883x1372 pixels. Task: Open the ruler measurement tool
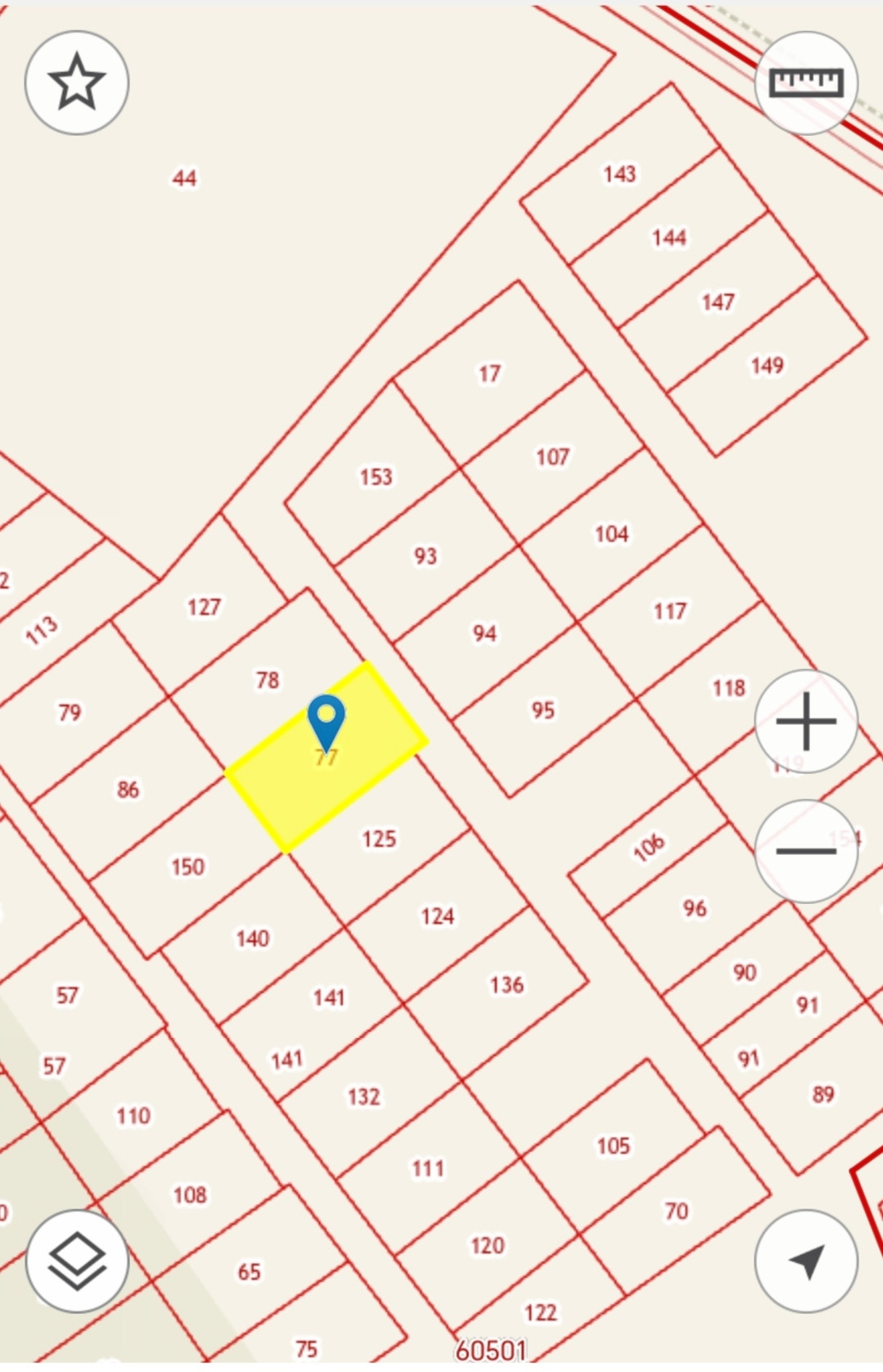point(806,83)
